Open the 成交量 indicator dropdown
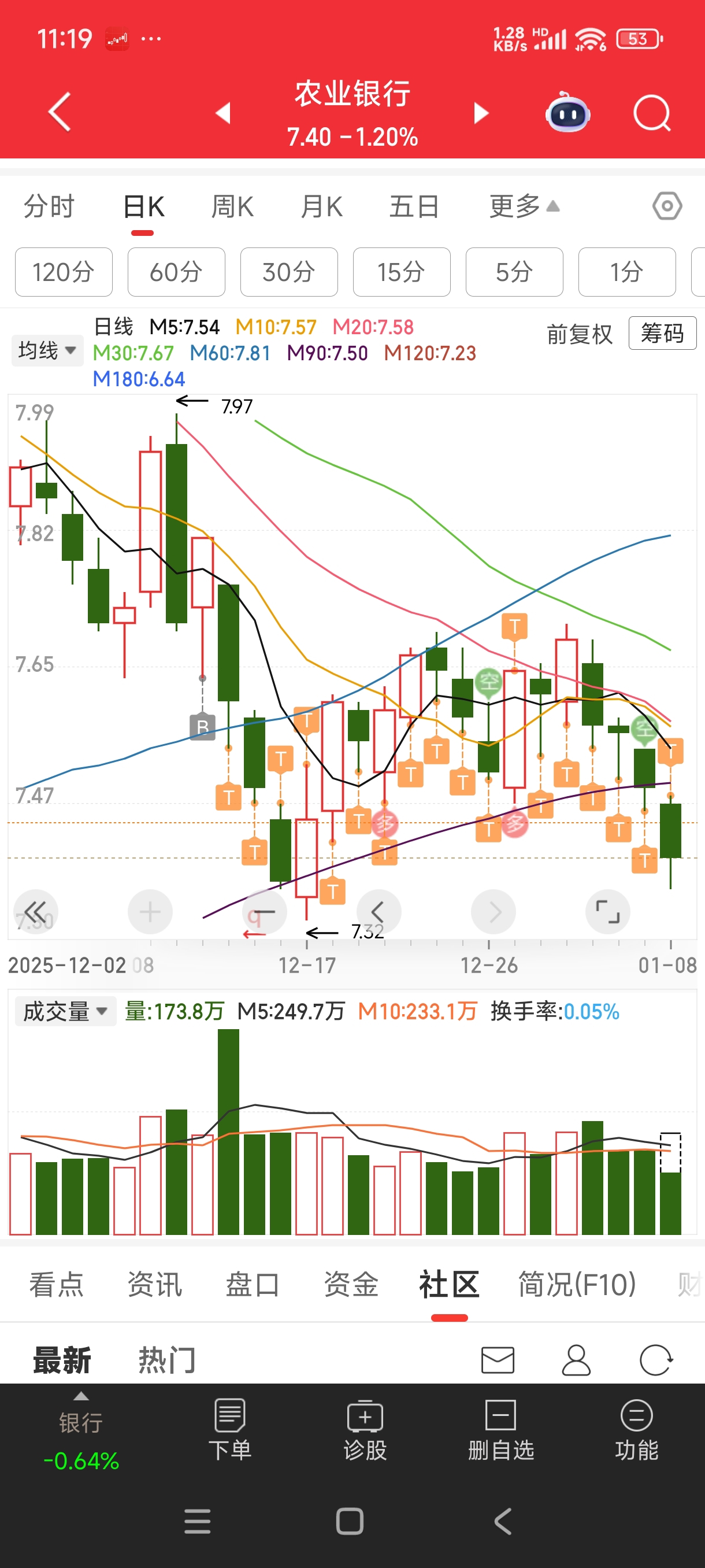The width and height of the screenshot is (705, 1568). coord(65,1012)
